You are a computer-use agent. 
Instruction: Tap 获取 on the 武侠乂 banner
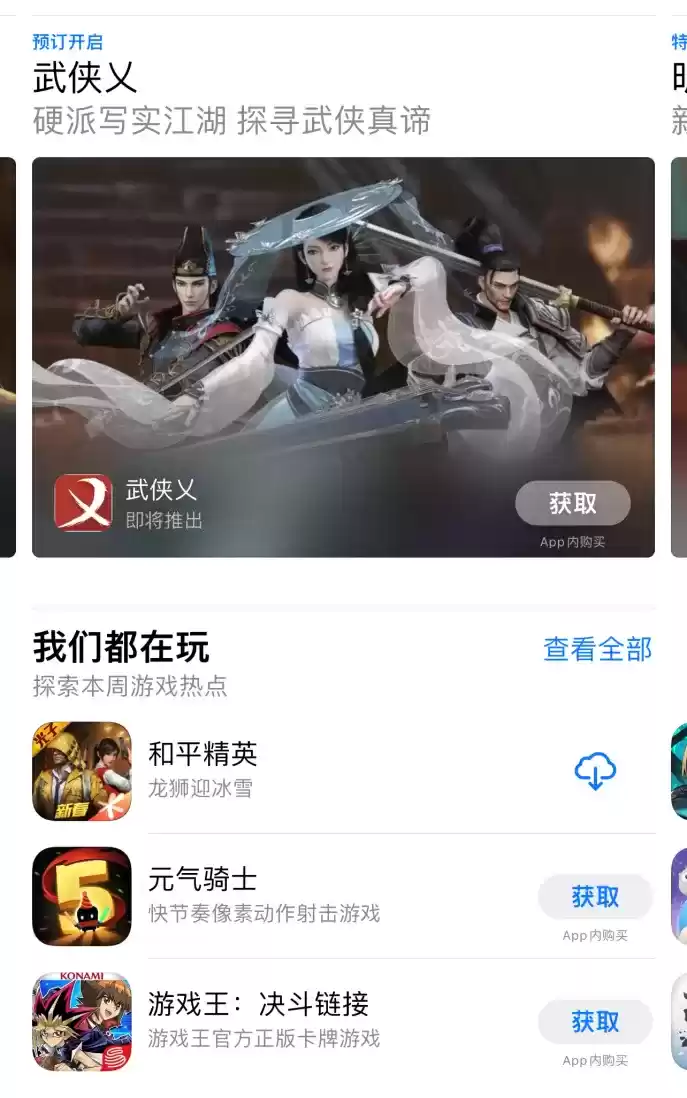tap(572, 503)
